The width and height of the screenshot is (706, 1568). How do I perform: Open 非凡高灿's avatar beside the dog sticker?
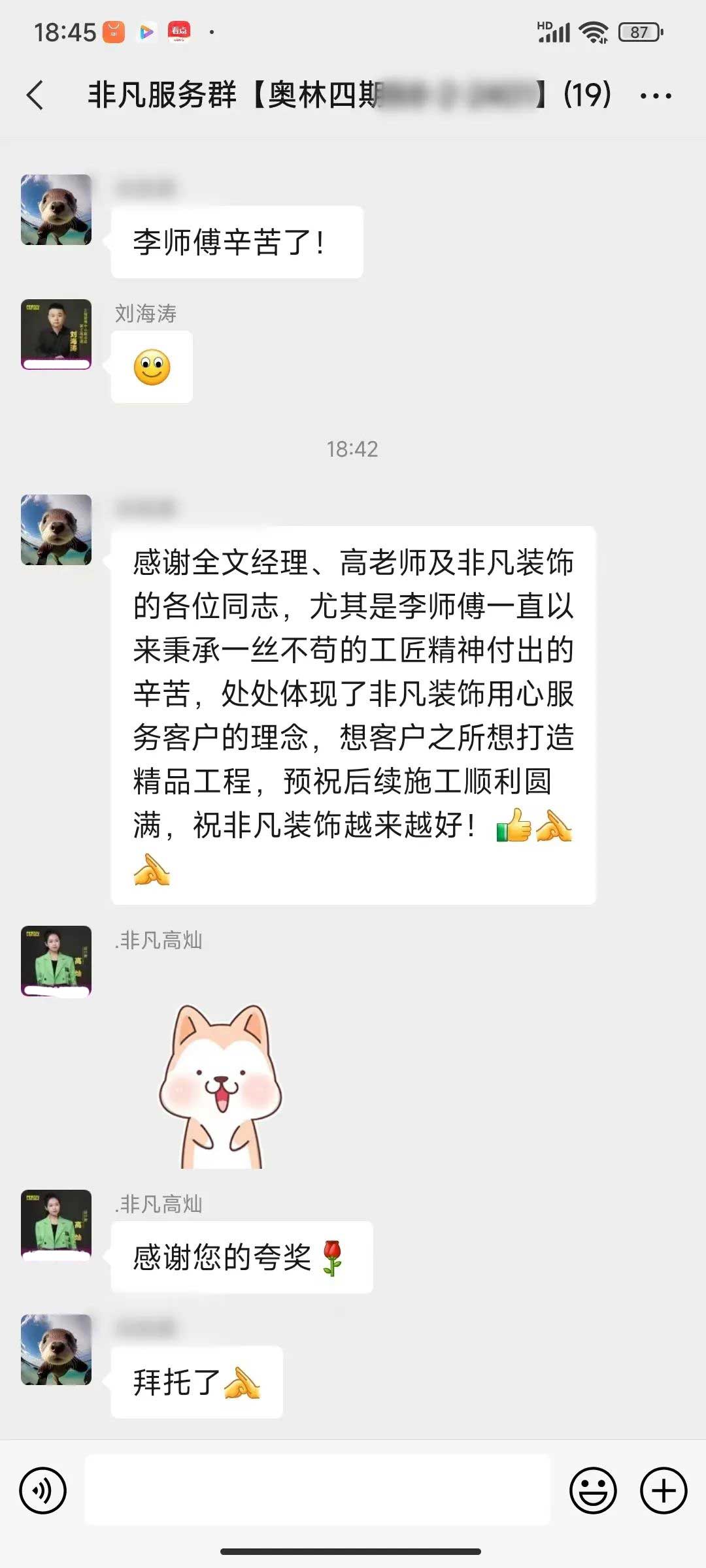pos(56,960)
